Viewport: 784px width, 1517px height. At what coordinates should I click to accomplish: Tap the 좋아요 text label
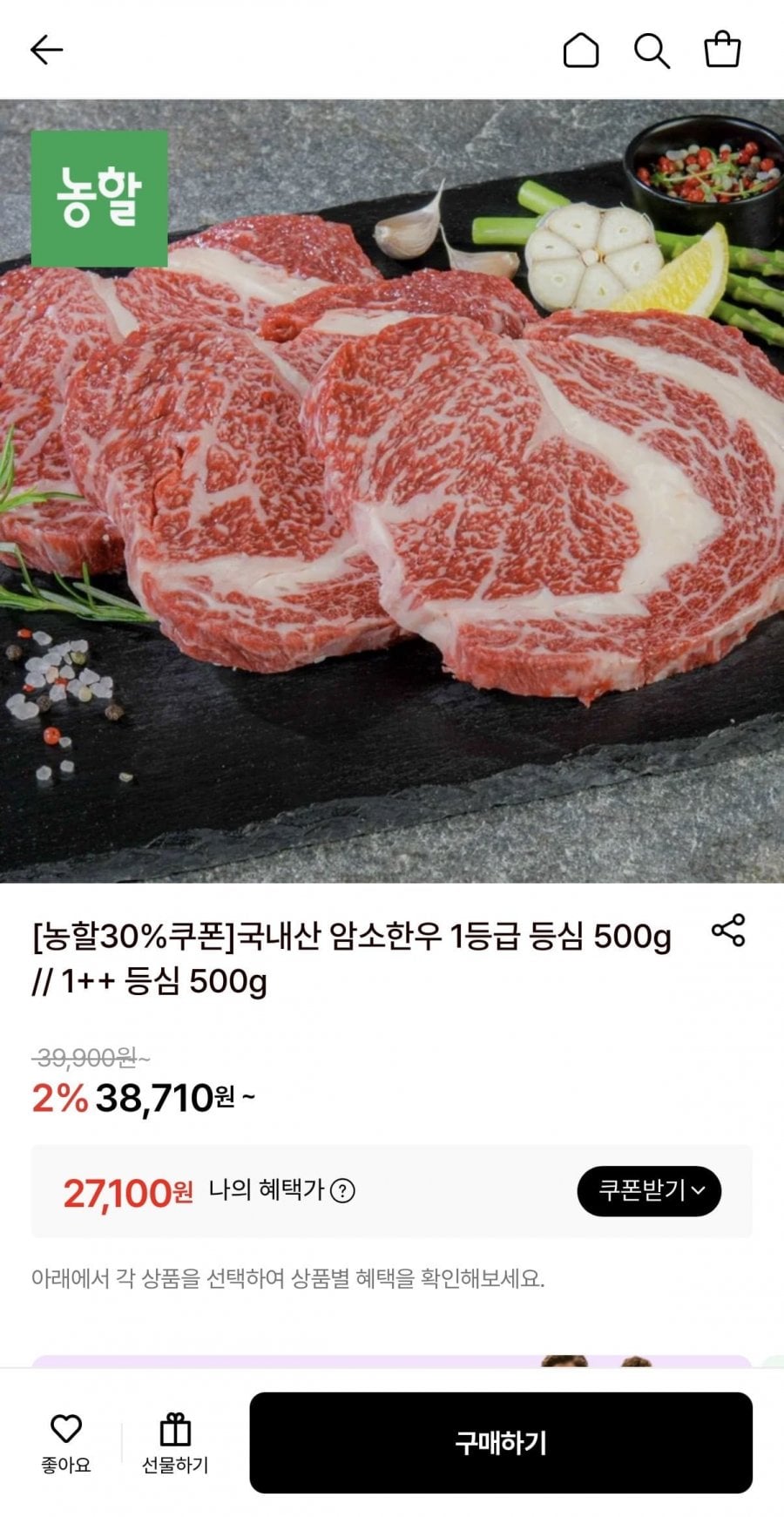(x=65, y=1459)
